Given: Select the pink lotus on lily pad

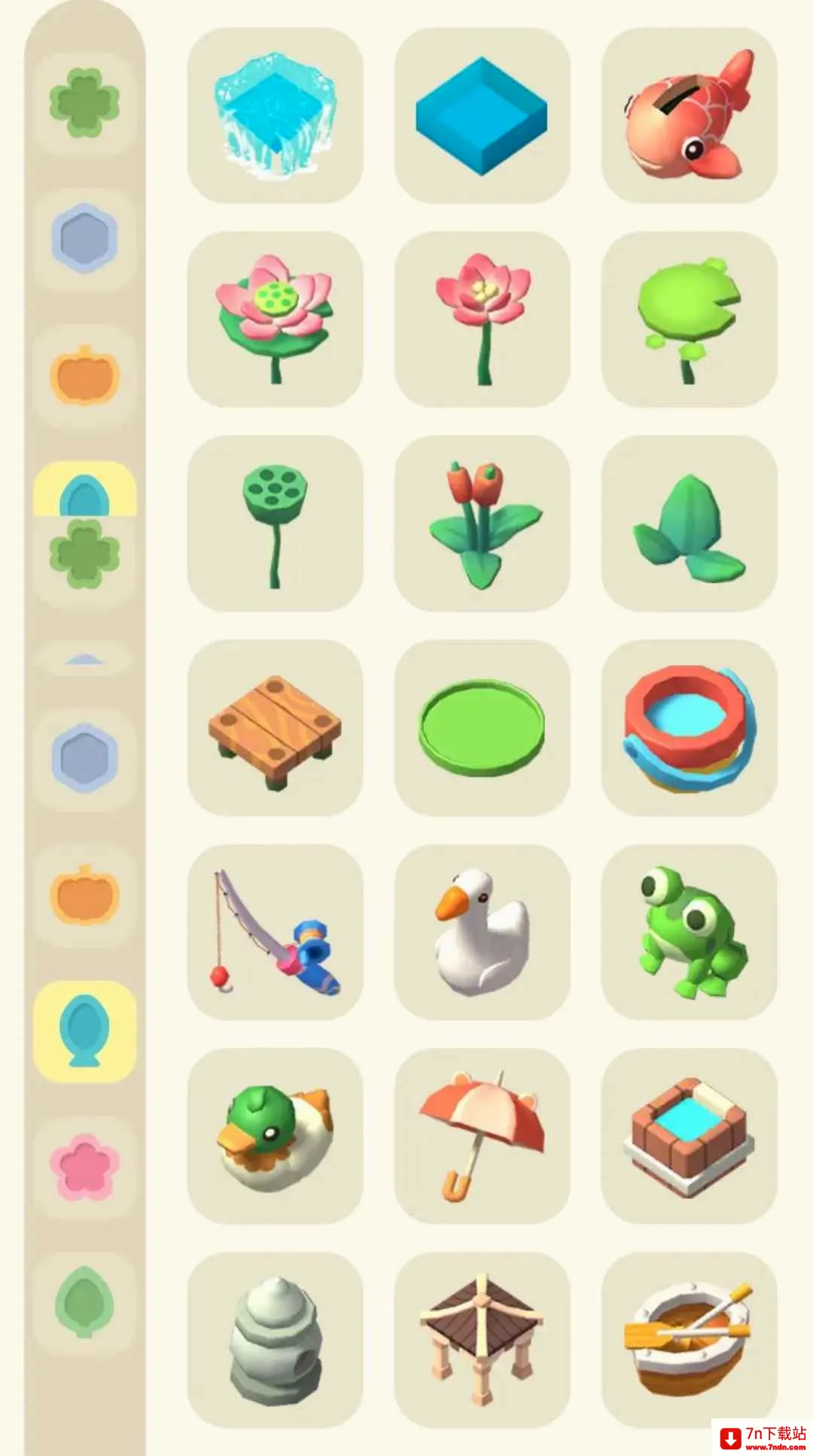Looking at the screenshot, I should coord(275,319).
